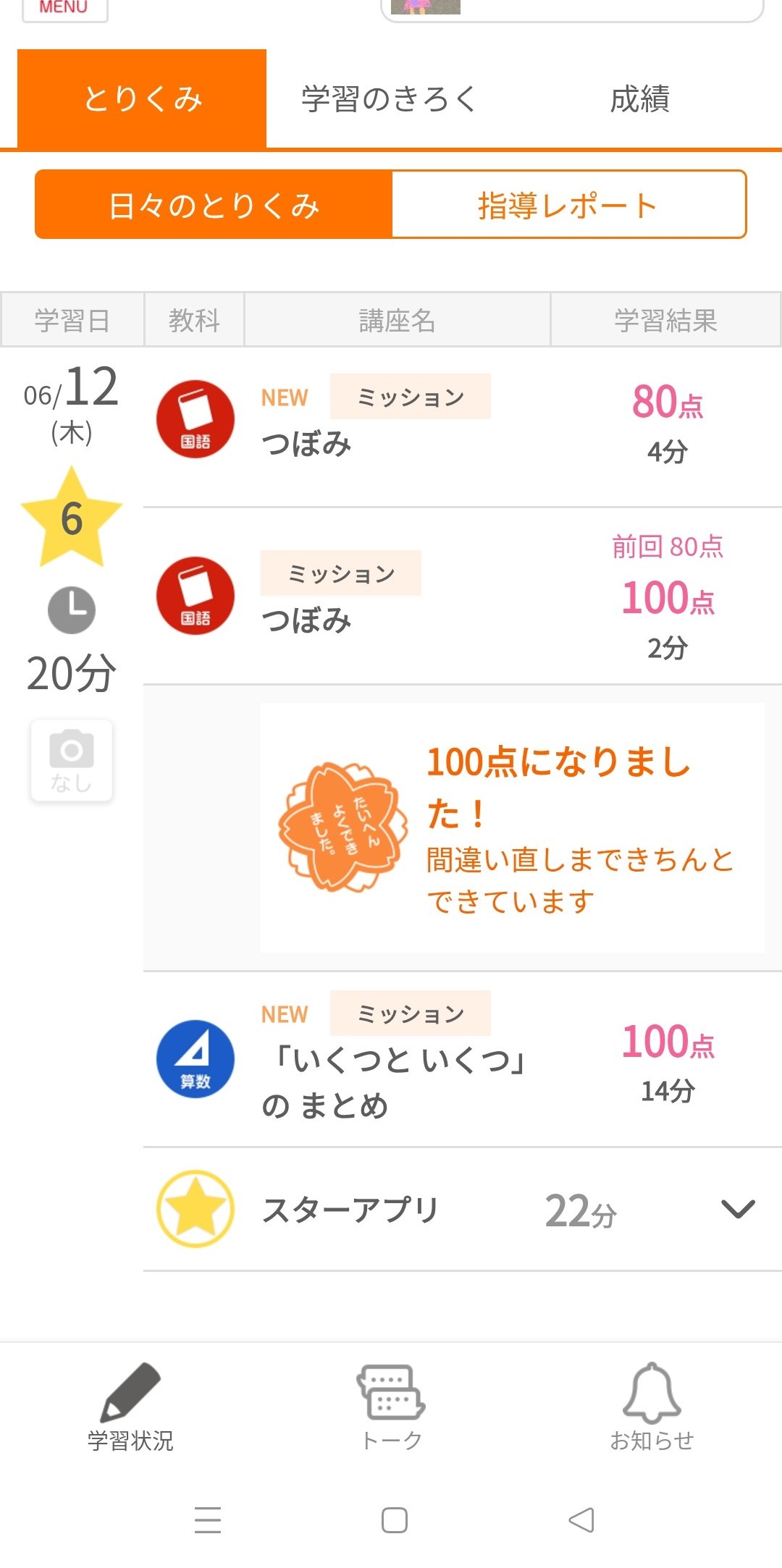782x1568 pixels.
Task: Open お知らせ notifications
Action: pyautogui.click(x=652, y=1407)
